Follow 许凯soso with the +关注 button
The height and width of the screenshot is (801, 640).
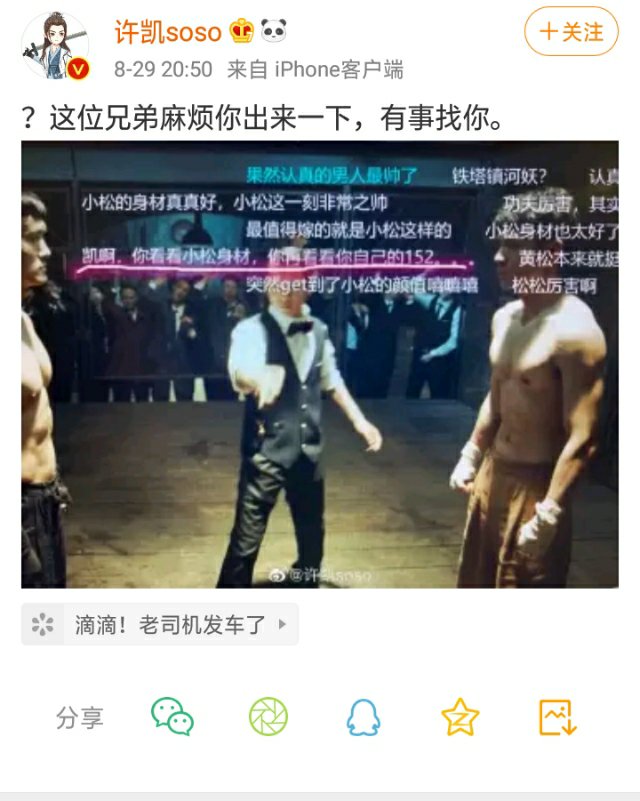point(571,32)
